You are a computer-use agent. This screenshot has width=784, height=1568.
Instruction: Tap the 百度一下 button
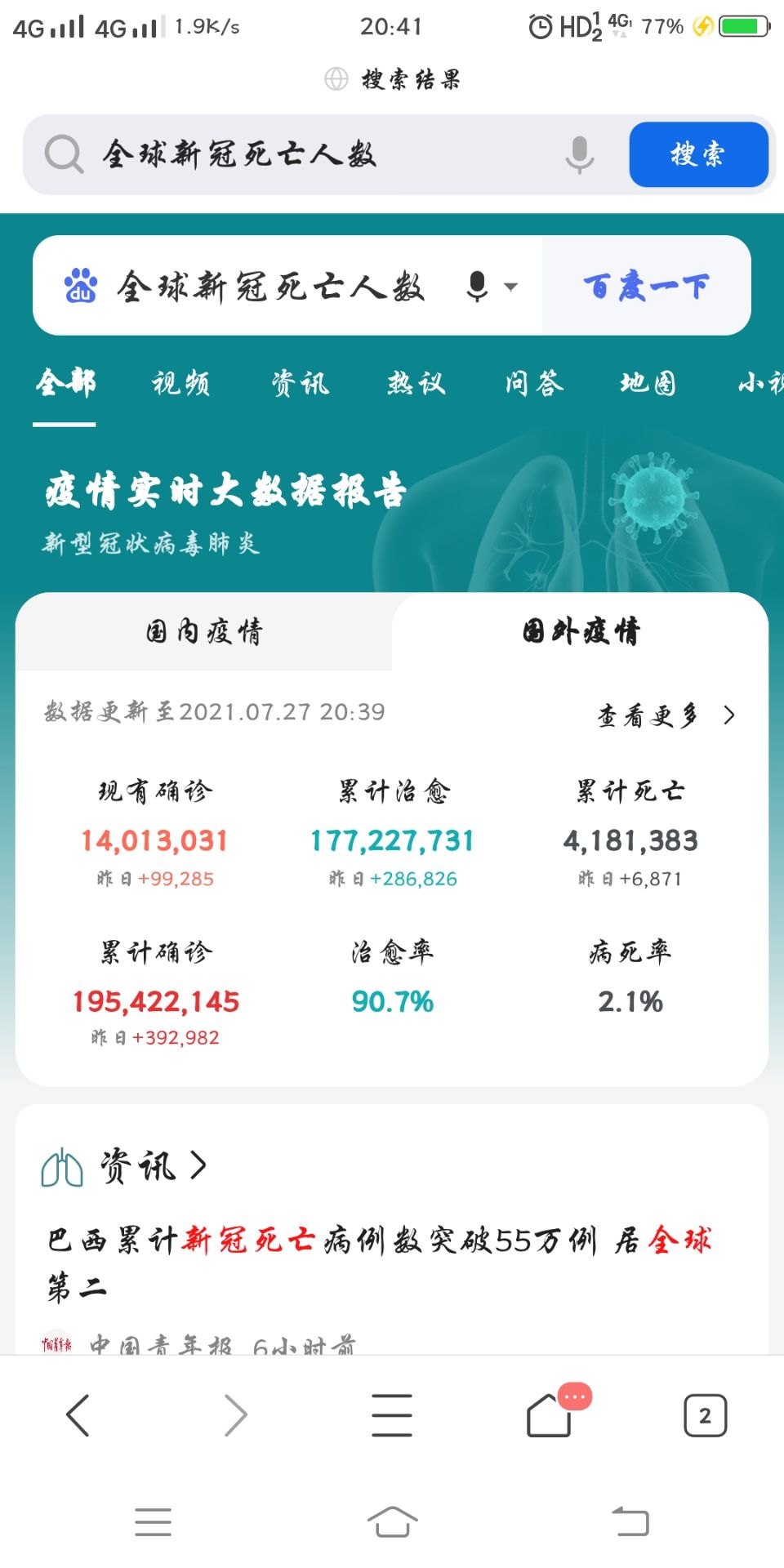[x=646, y=286]
